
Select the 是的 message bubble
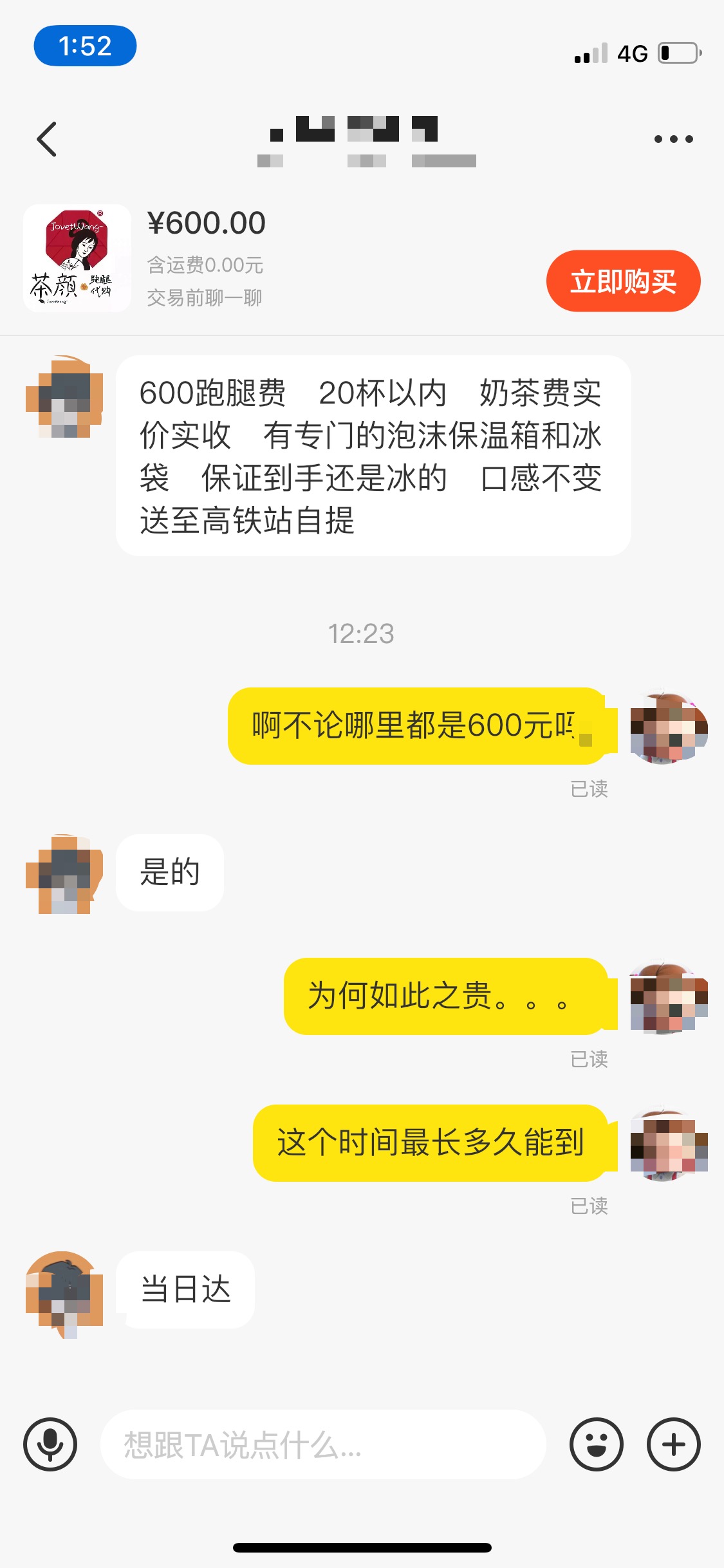(169, 872)
